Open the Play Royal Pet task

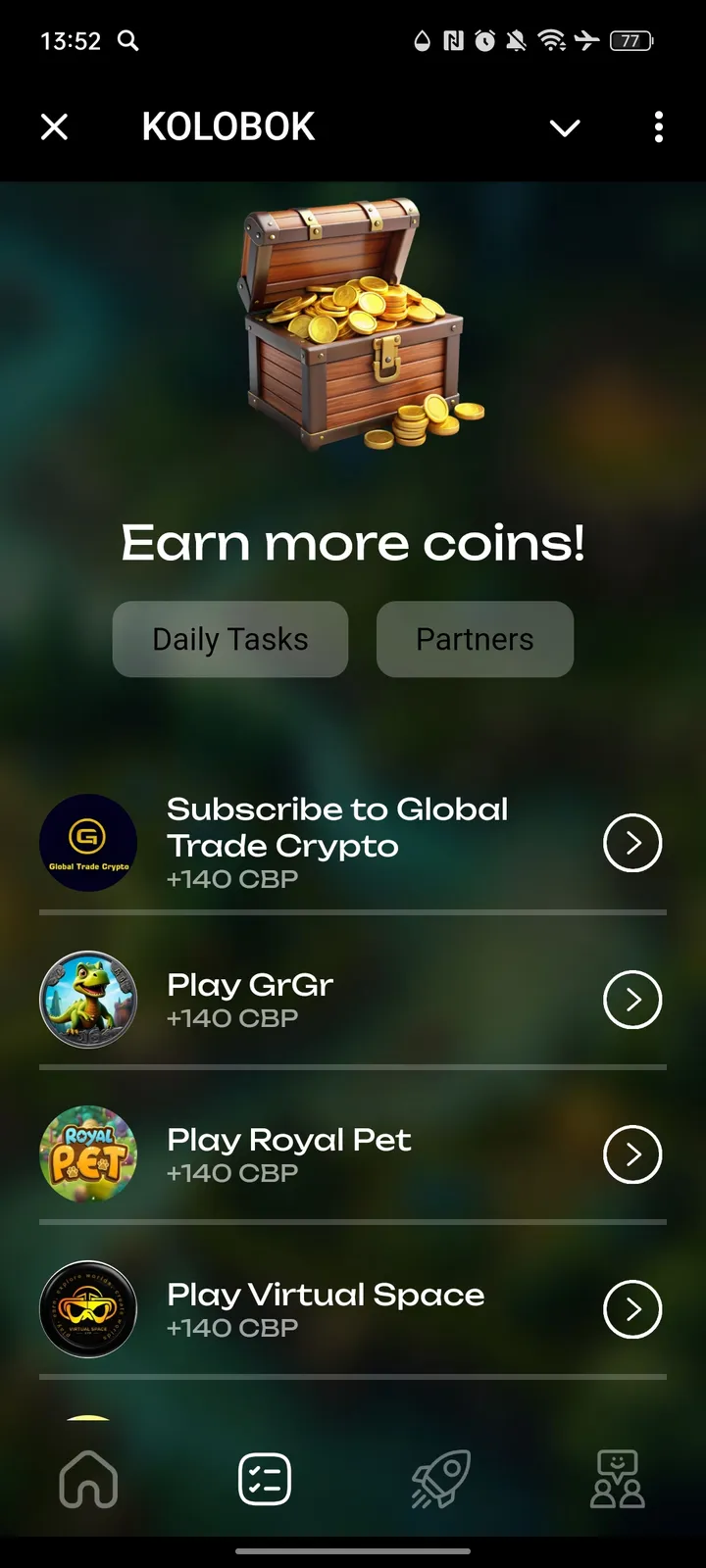632,1154
